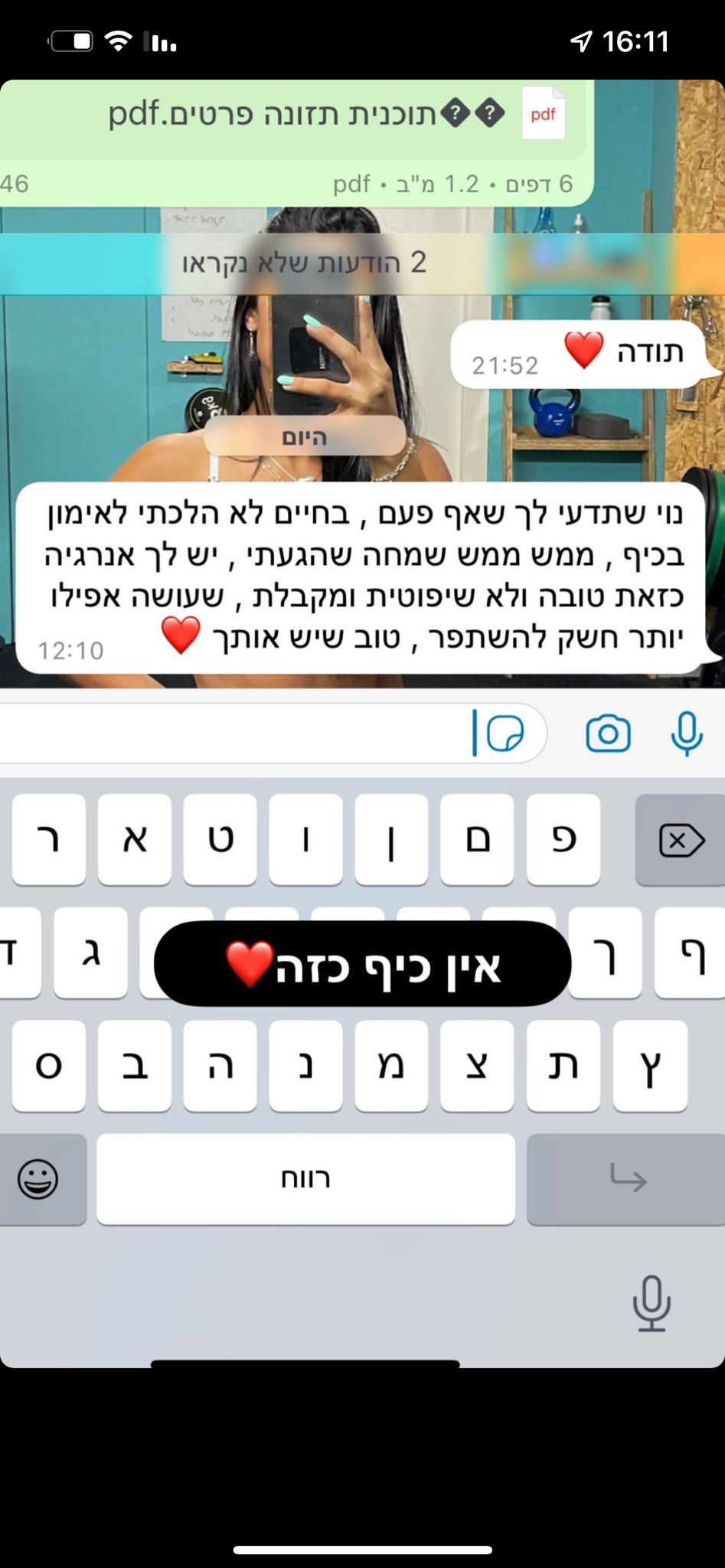The width and height of the screenshot is (725, 1568).
Task: Tap the return key on the keyboard
Action: tap(626, 1179)
